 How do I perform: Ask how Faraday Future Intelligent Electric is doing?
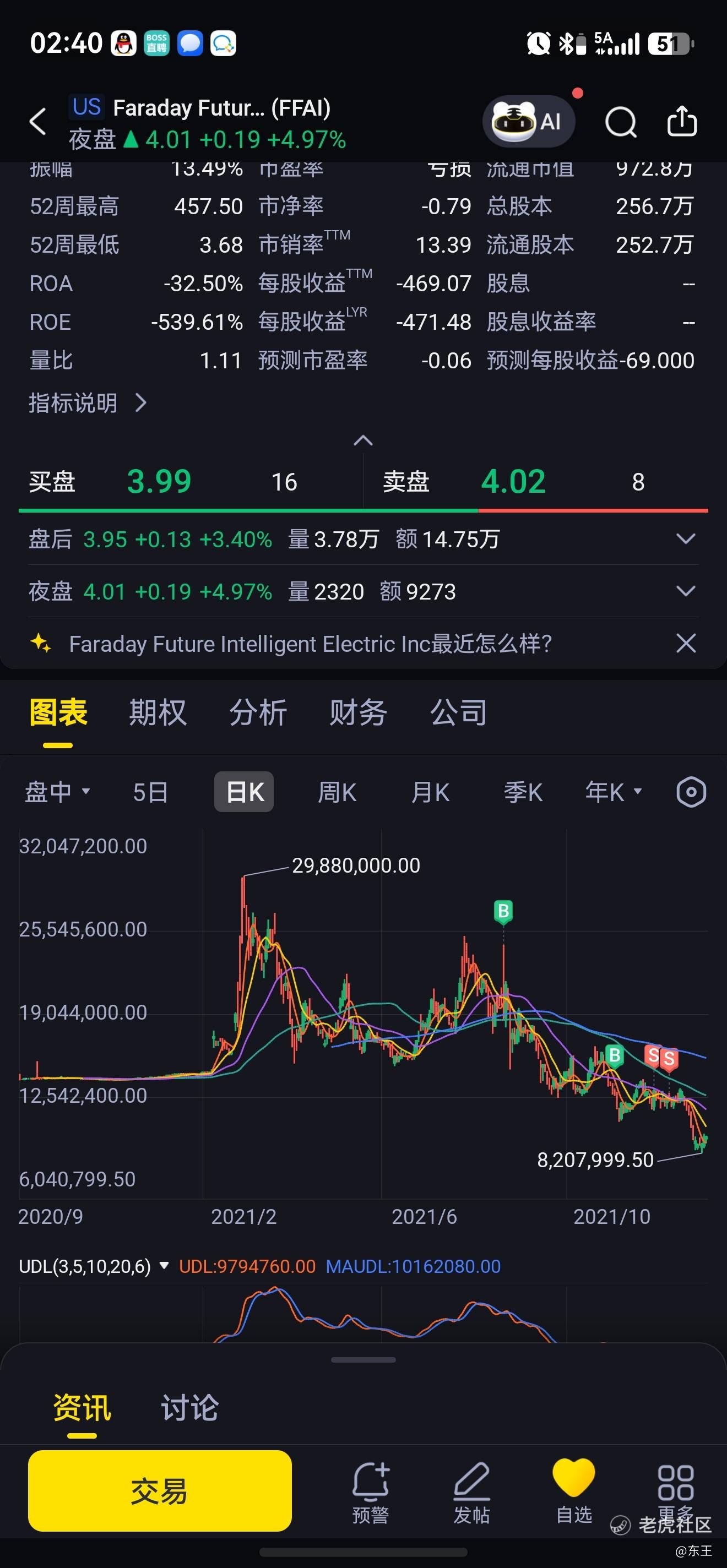(311, 644)
